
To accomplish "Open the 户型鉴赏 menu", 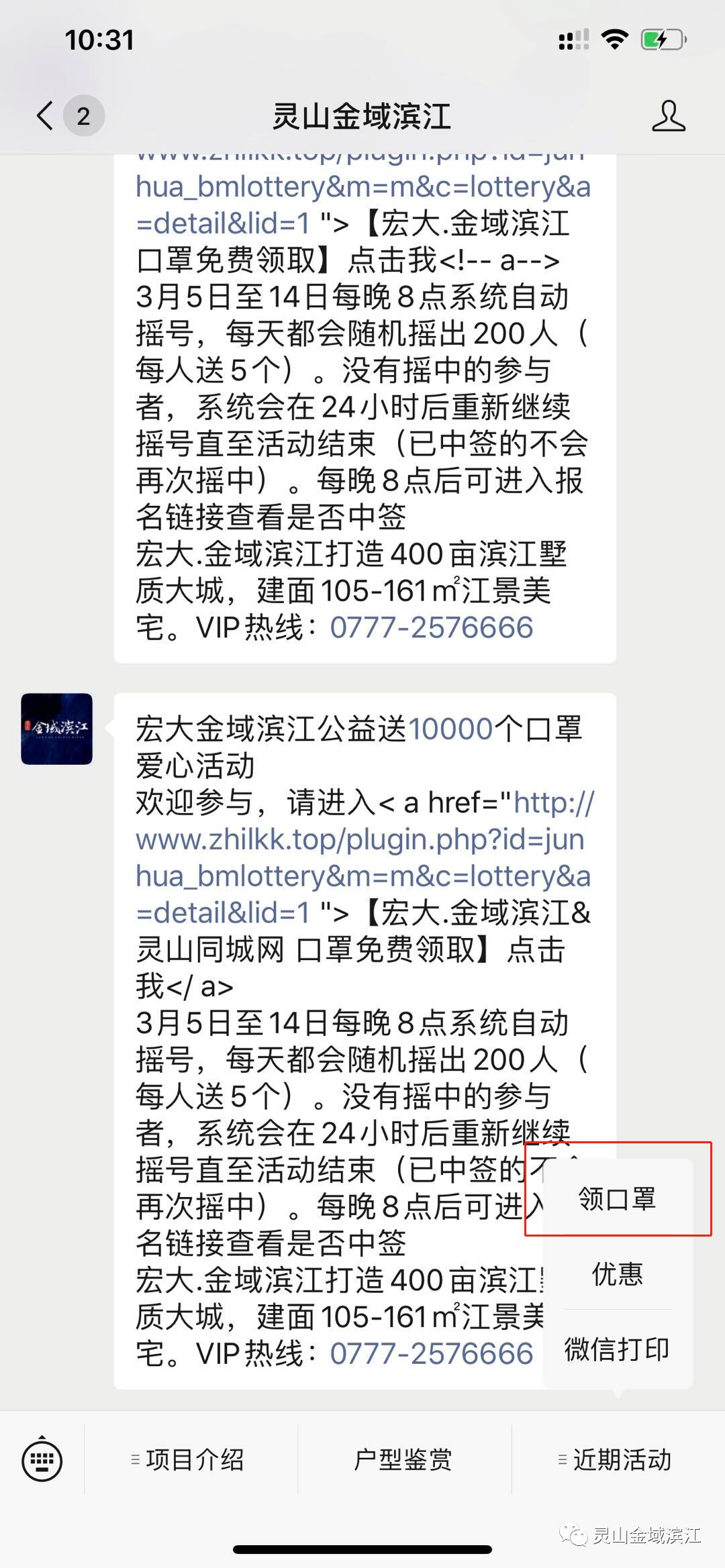I will pos(403,1461).
